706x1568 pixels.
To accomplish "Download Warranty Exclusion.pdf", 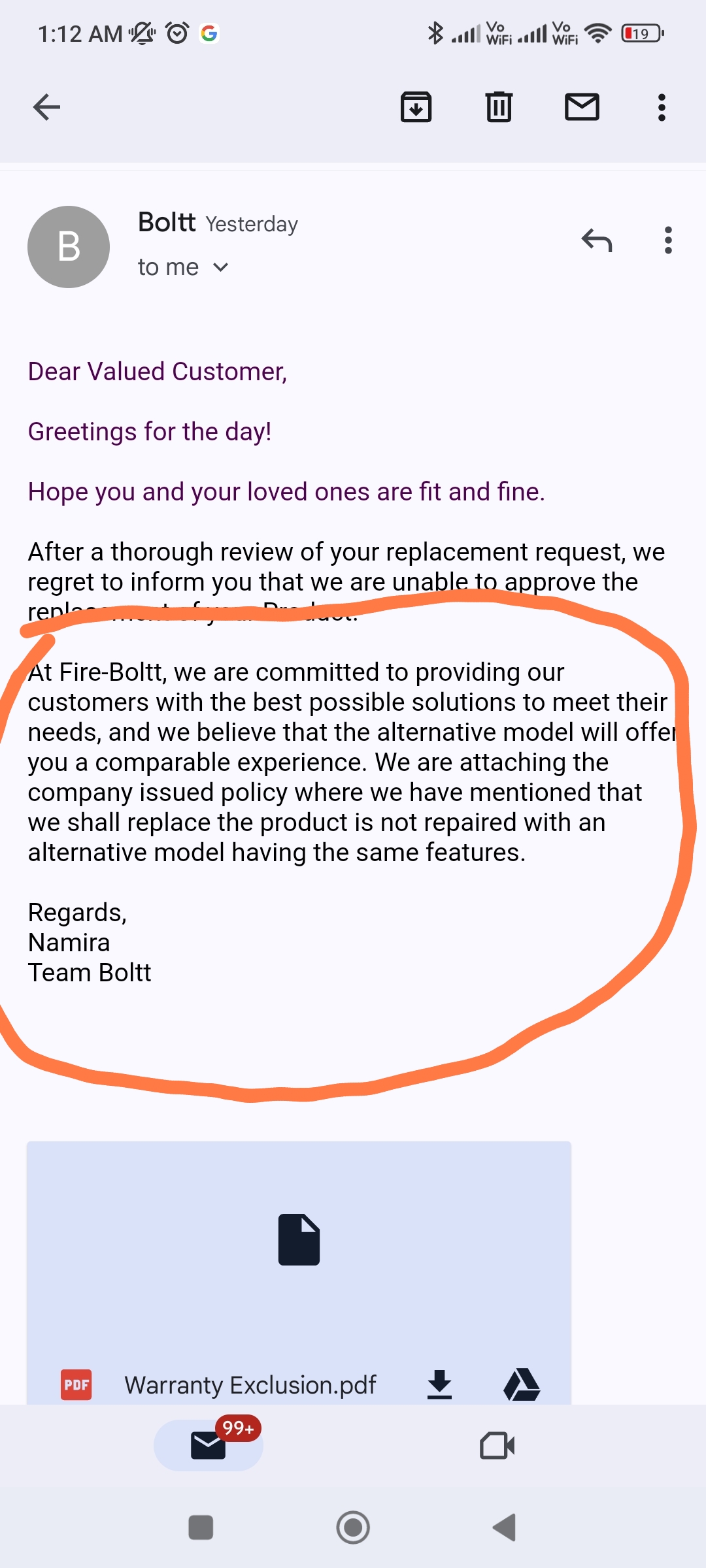I will (x=439, y=1384).
